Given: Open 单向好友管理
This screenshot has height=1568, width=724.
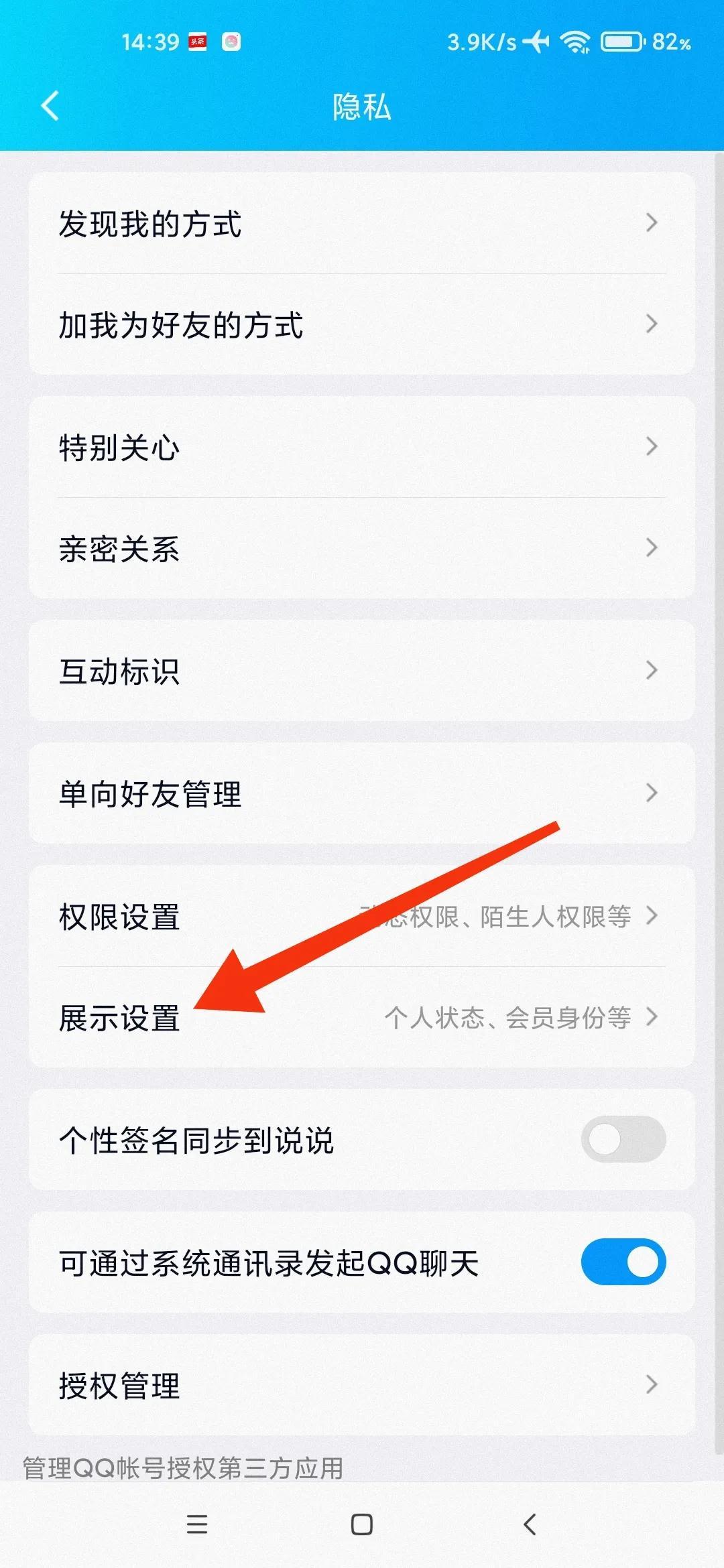Looking at the screenshot, I should click(361, 793).
